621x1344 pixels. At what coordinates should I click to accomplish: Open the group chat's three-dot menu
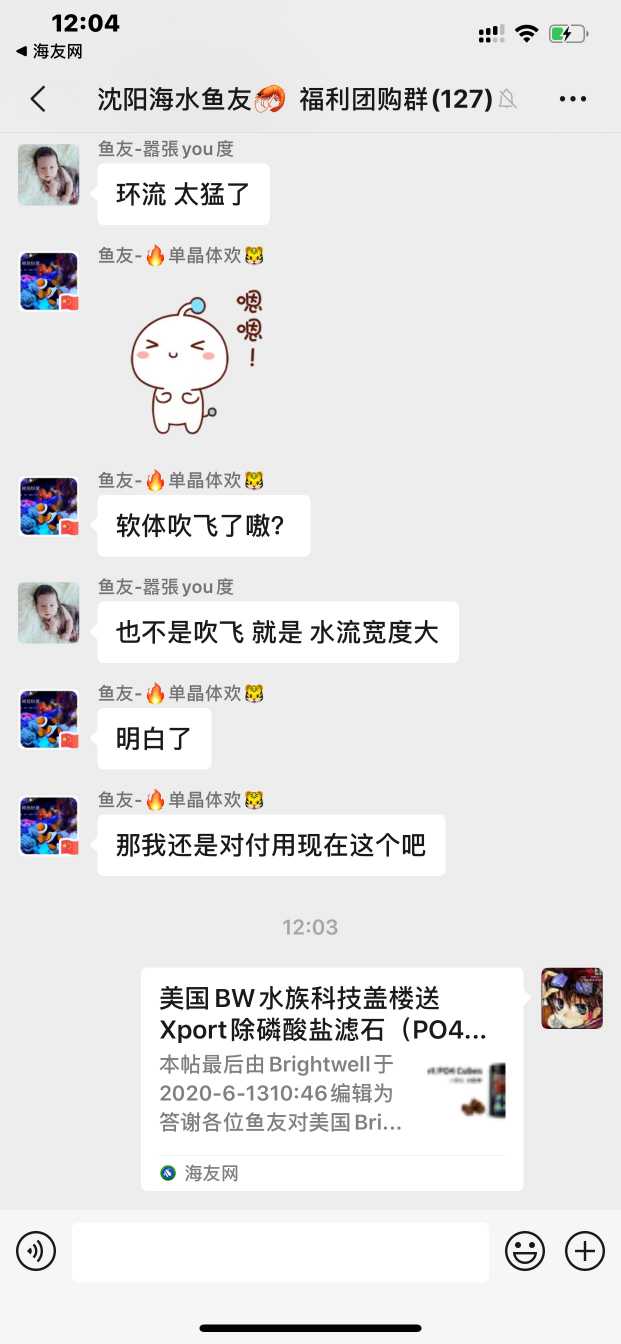click(573, 99)
